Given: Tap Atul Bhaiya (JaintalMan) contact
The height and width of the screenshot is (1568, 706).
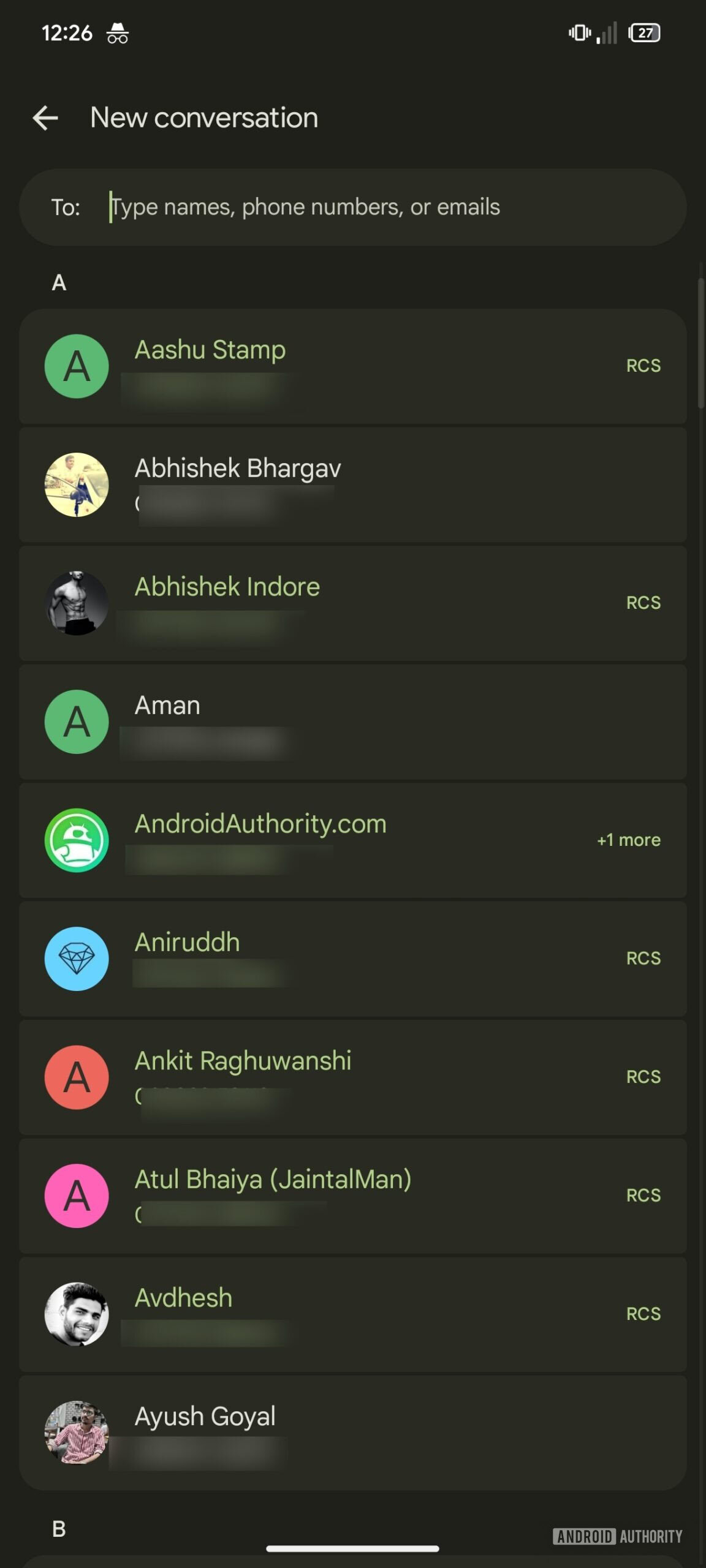Looking at the screenshot, I should [353, 1196].
